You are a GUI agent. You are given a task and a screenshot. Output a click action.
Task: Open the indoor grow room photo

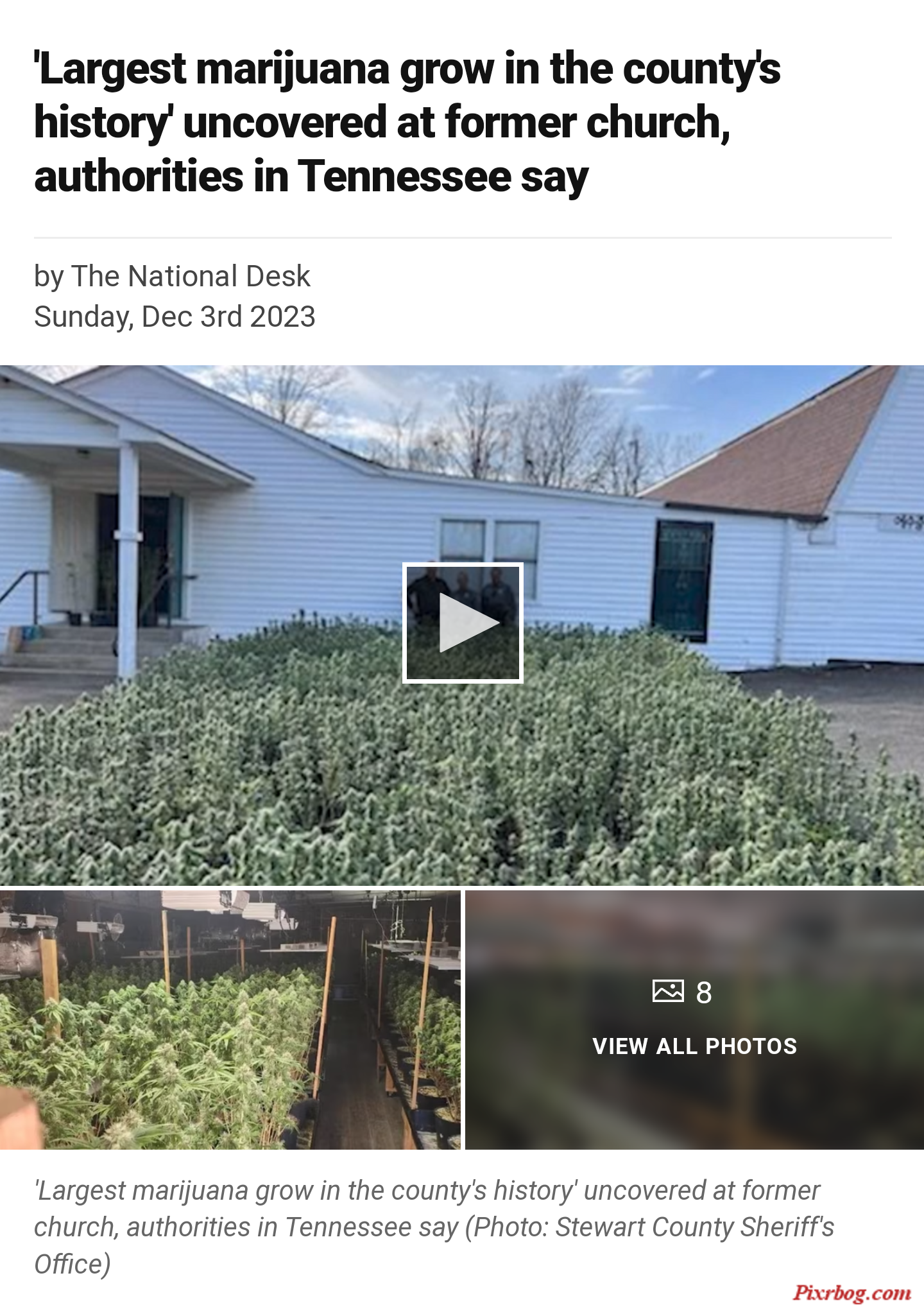(230, 1019)
